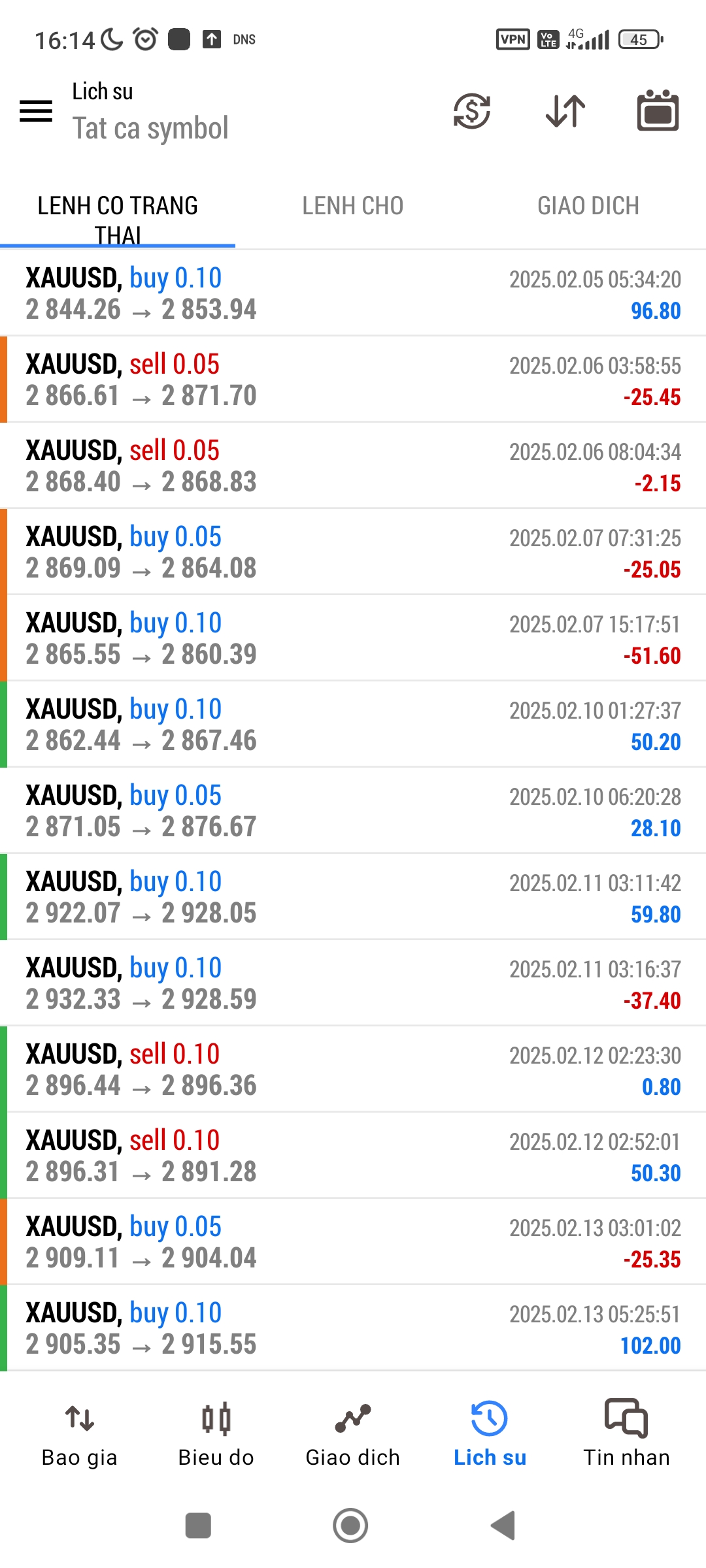Go to the system home screen
This screenshot has height=1568, width=706.
coord(350,1526)
